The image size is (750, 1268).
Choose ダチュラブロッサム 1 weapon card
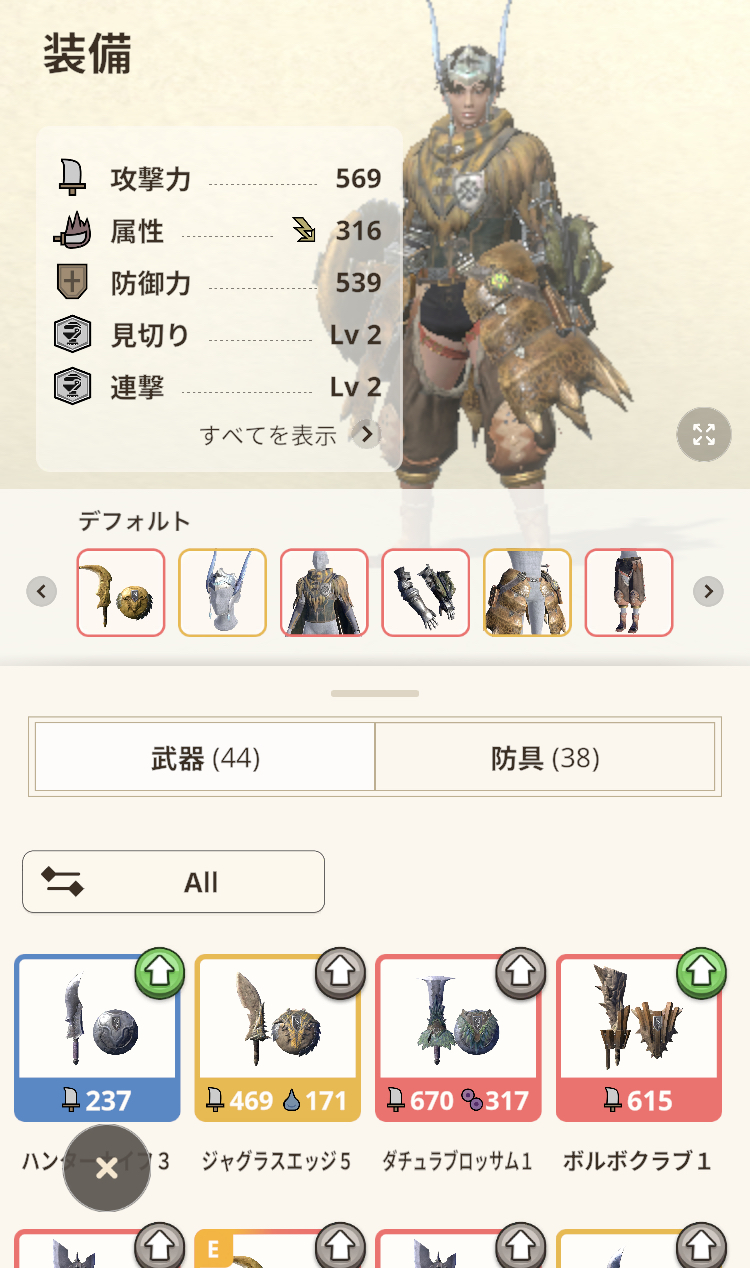(458, 1038)
